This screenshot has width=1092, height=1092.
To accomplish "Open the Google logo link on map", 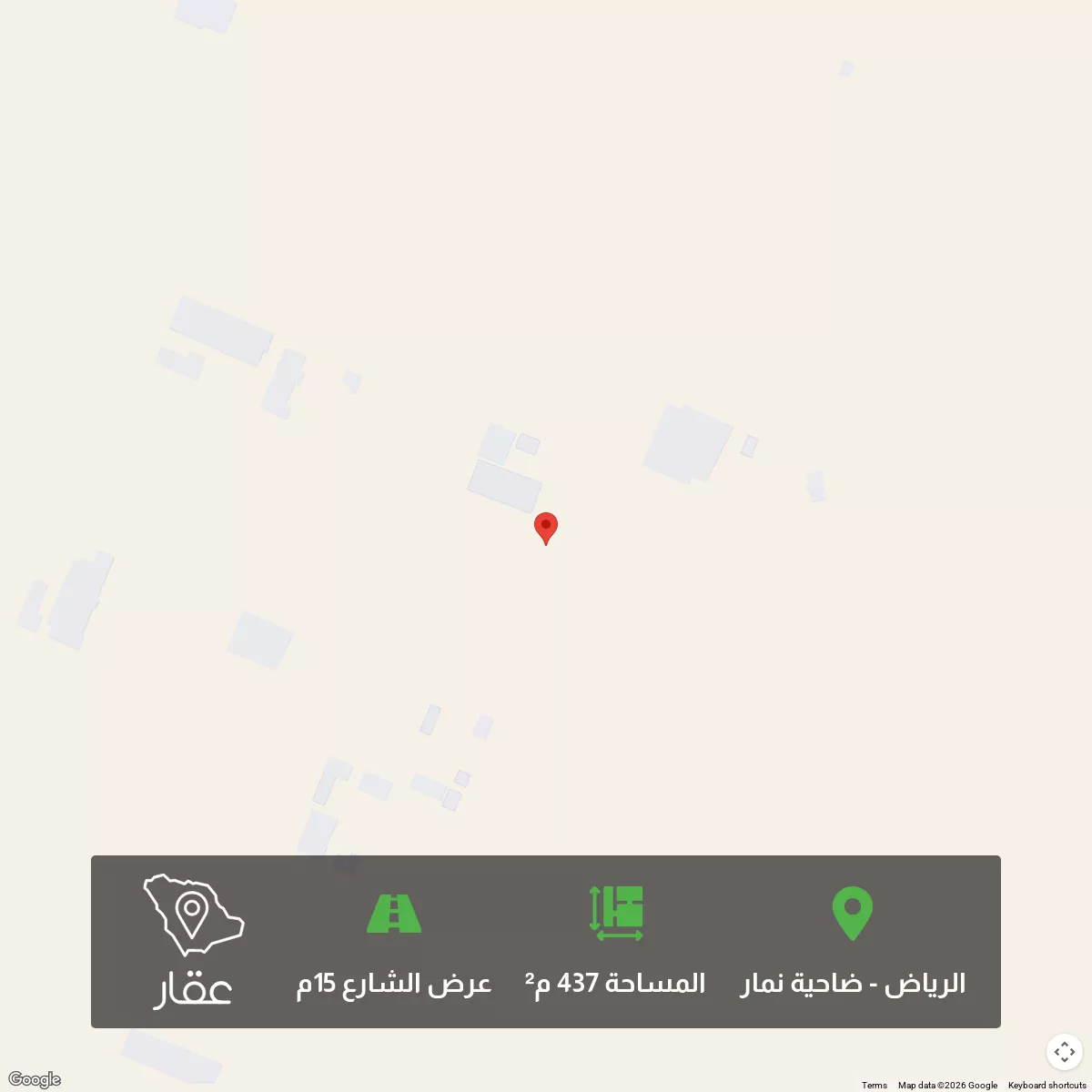I will pyautogui.click(x=35, y=1079).
